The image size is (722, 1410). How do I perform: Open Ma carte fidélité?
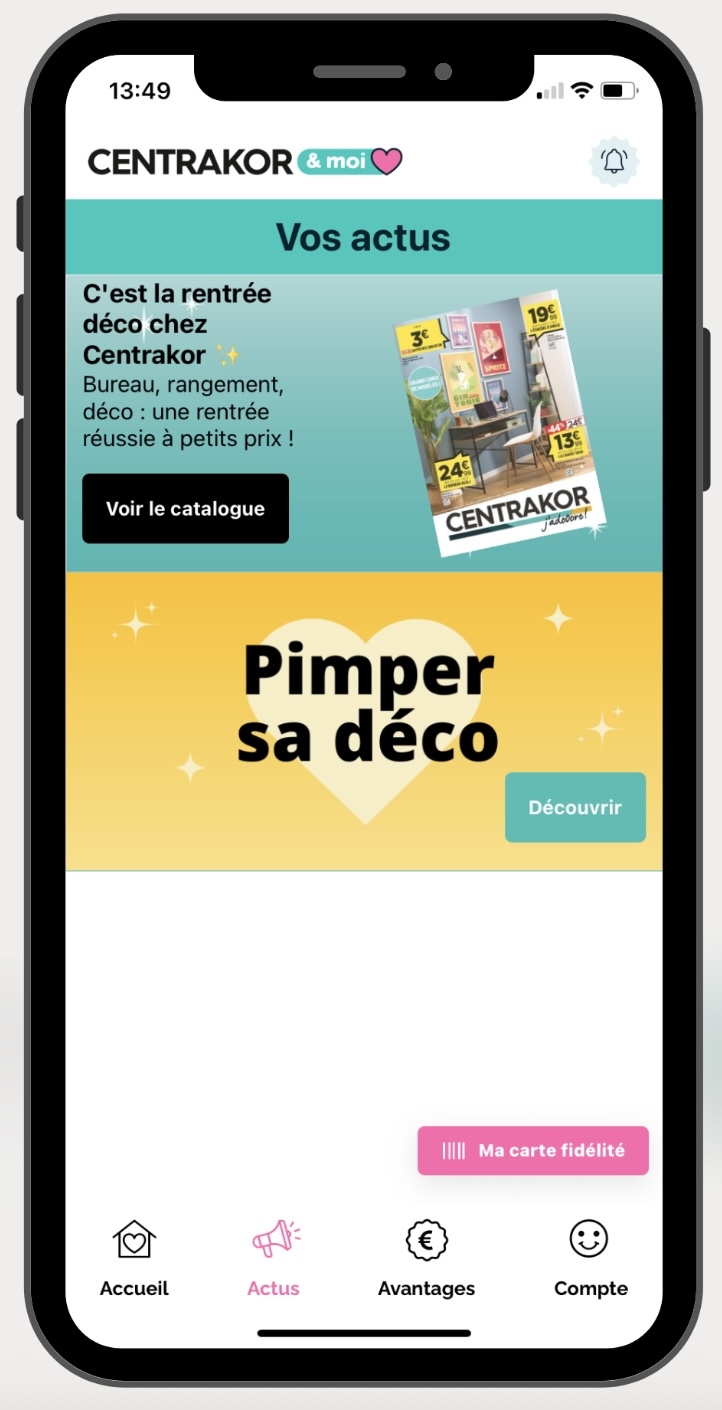point(533,1150)
